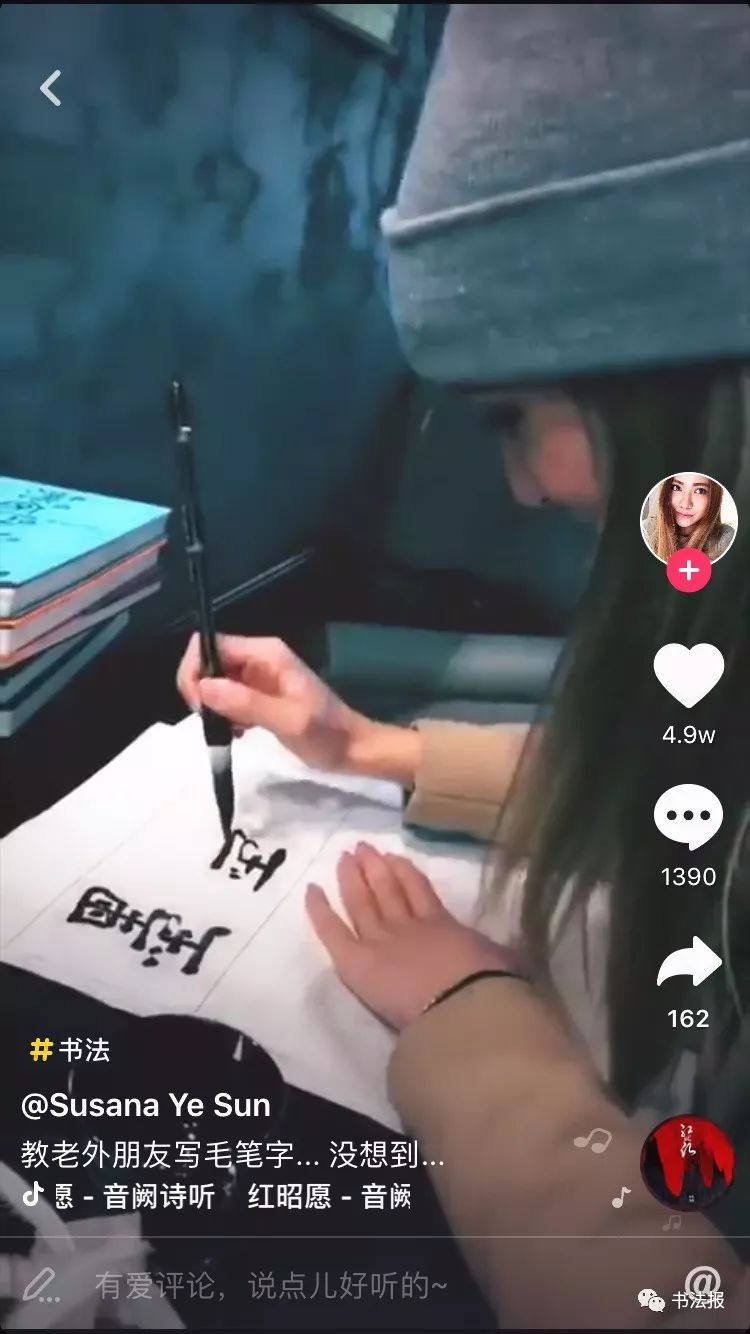Share this video via the arrow icon

click(688, 962)
